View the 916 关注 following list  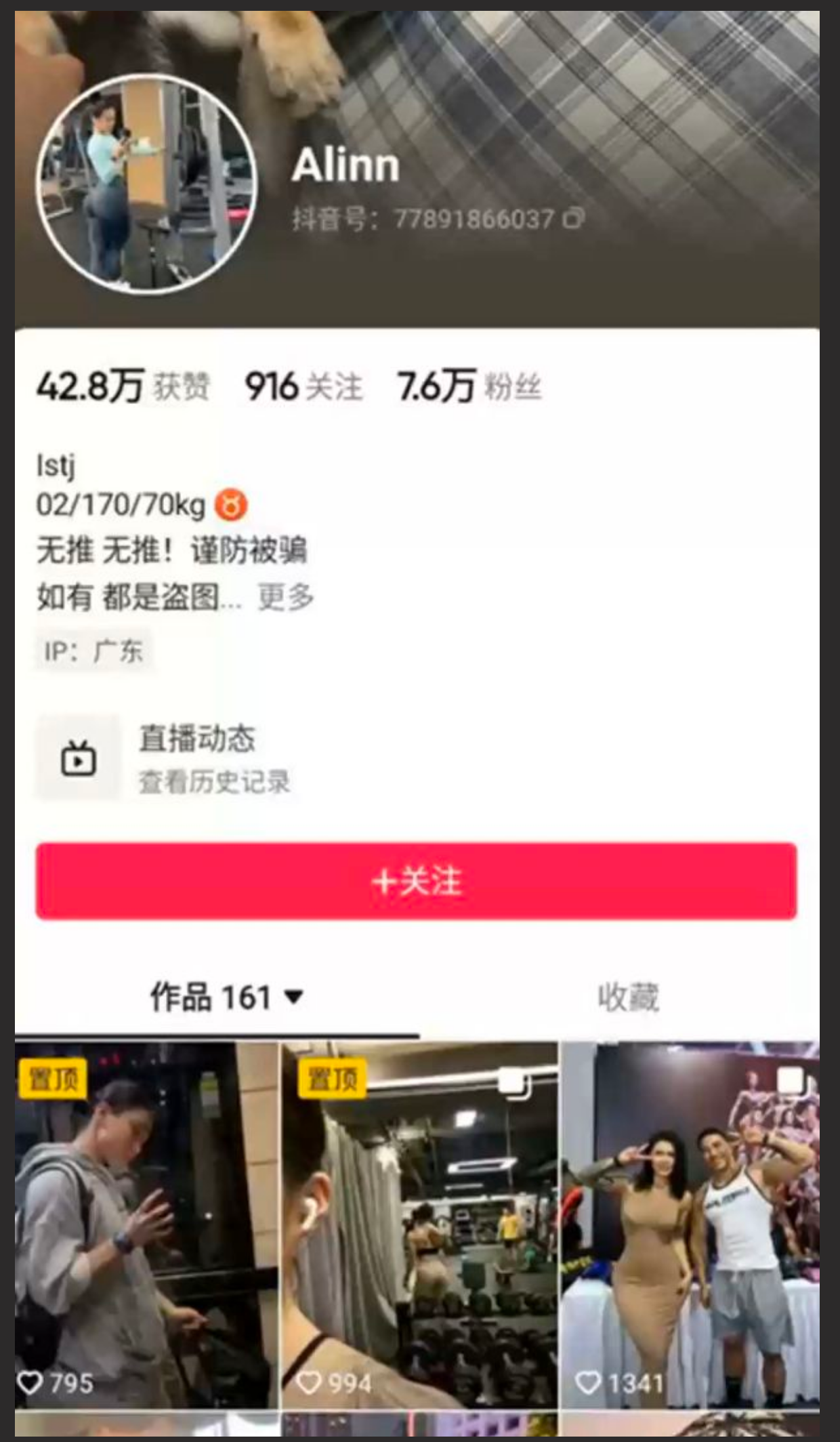coord(303,386)
